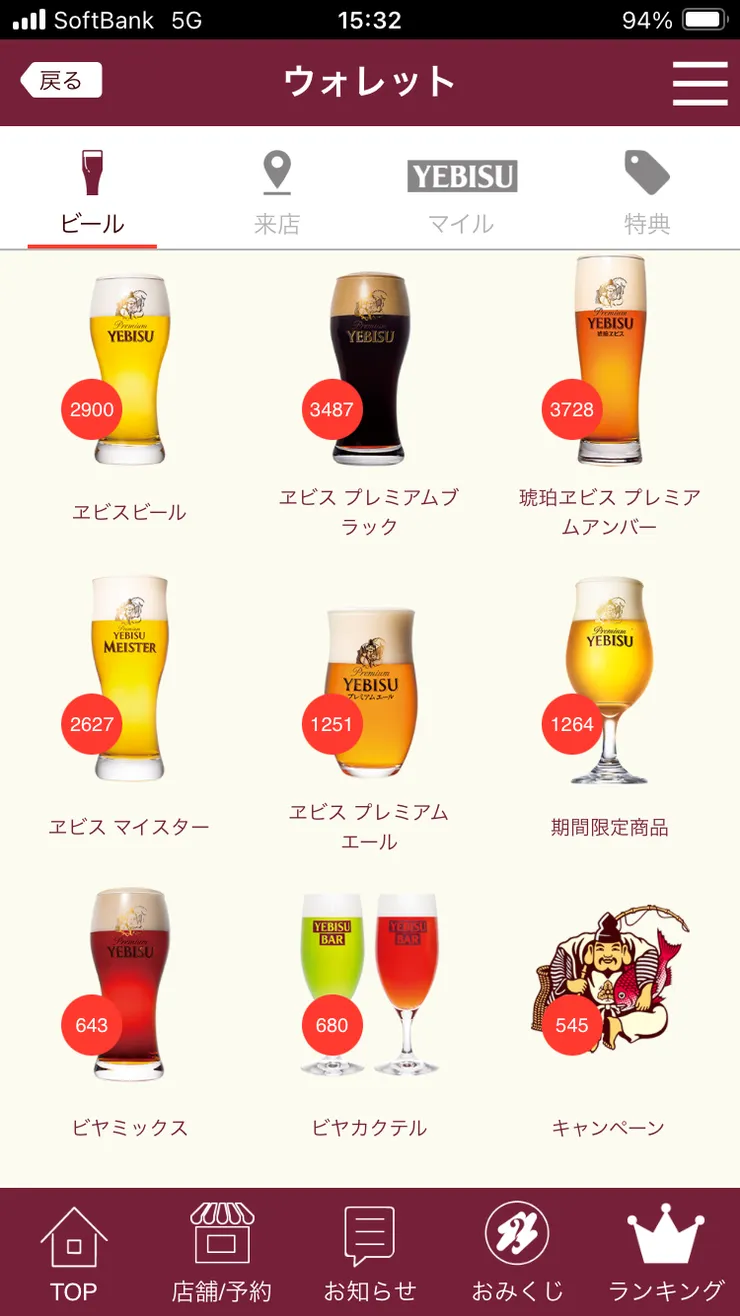Image resolution: width=740 pixels, height=1316 pixels.
Task: Tap the ウォレット title
Action: point(370,82)
